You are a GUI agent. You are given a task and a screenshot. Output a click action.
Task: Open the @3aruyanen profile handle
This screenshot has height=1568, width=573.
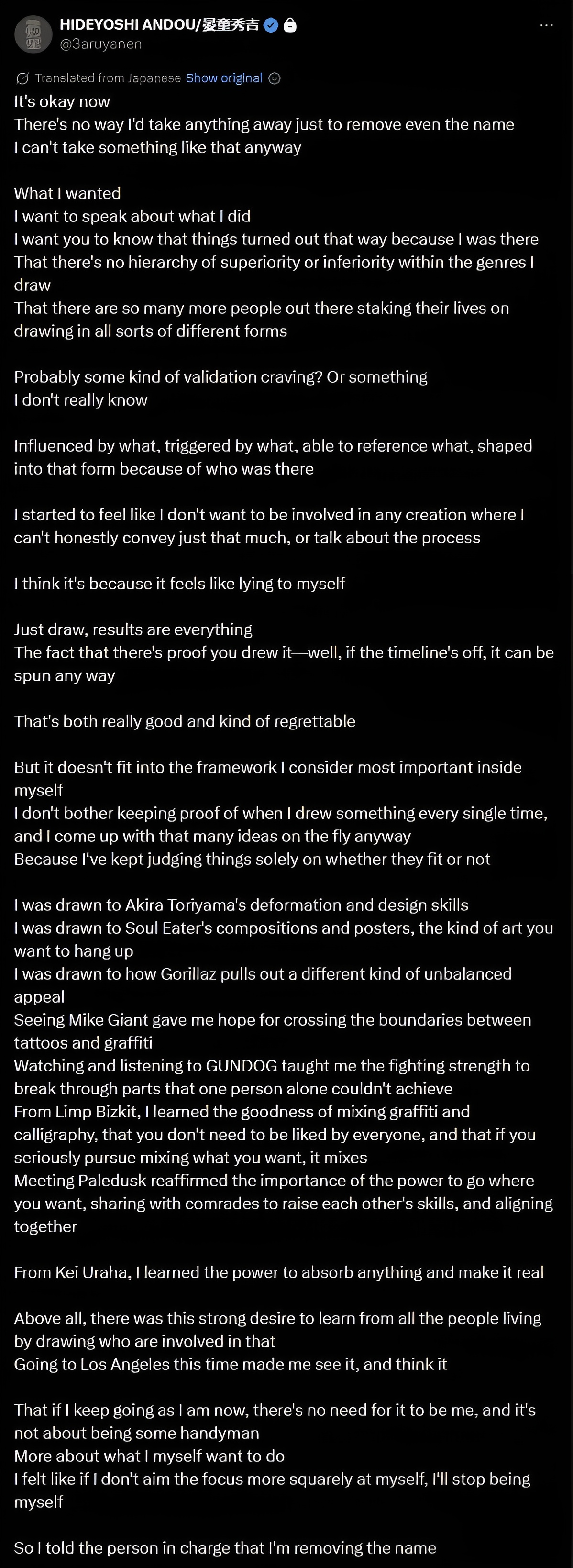pyautogui.click(x=100, y=44)
